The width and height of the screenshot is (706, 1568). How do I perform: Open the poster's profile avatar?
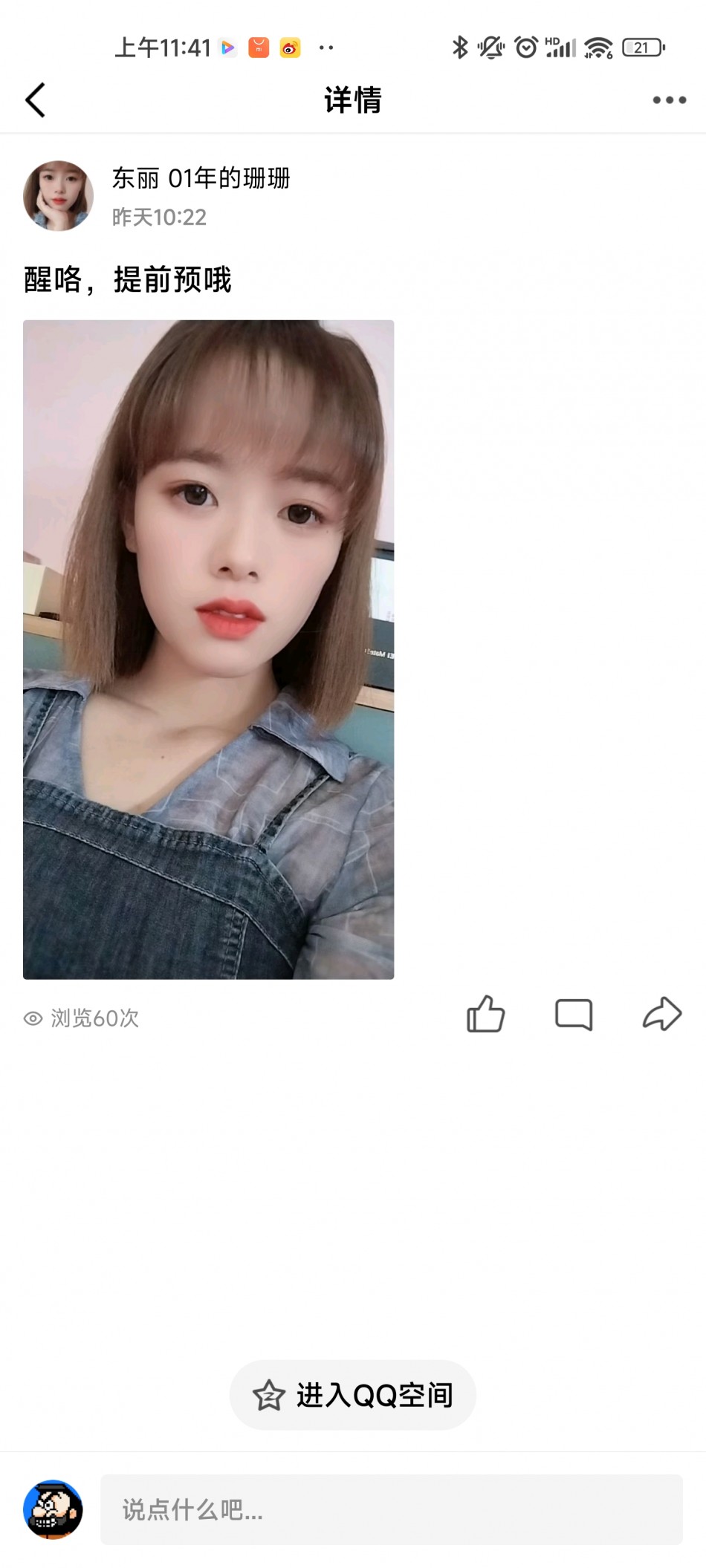(58, 196)
